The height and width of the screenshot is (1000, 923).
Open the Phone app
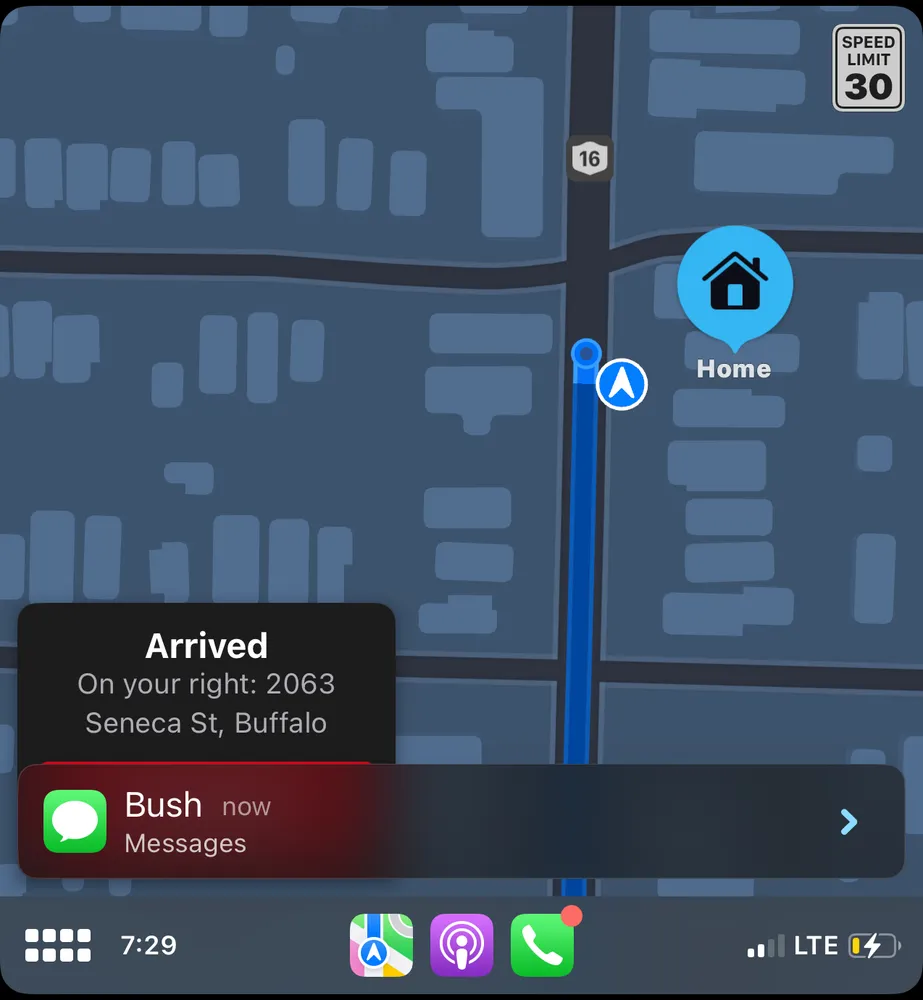541,945
